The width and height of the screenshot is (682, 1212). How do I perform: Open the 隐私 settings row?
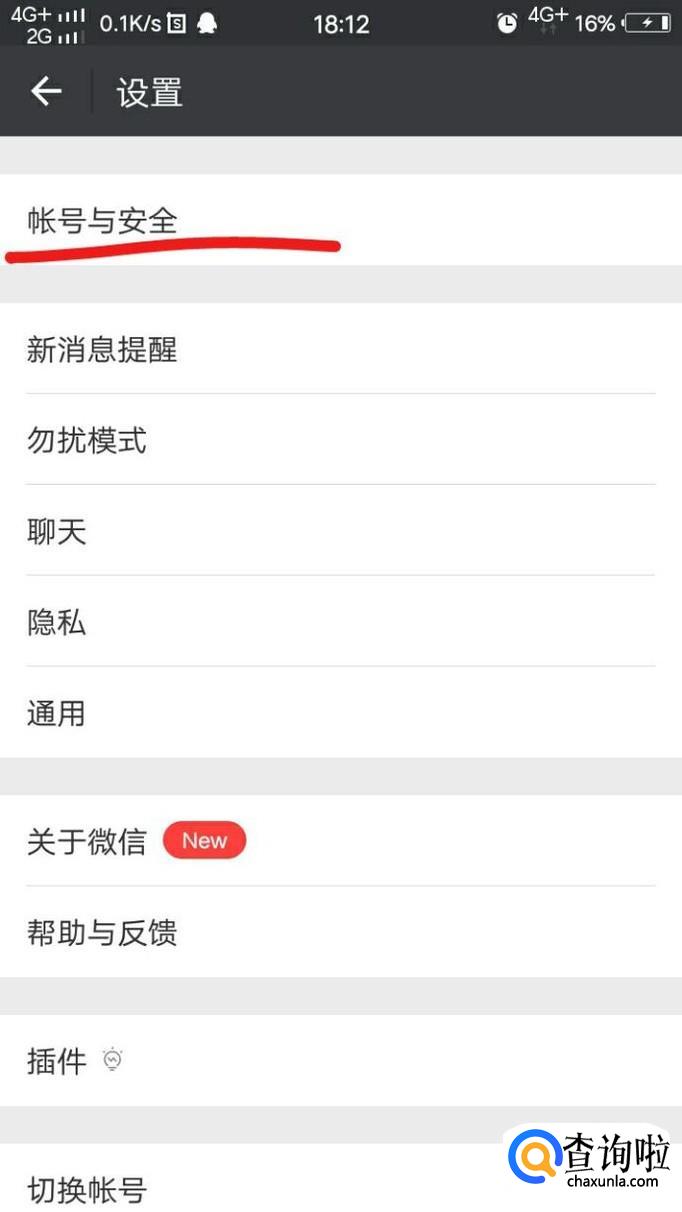(340, 622)
